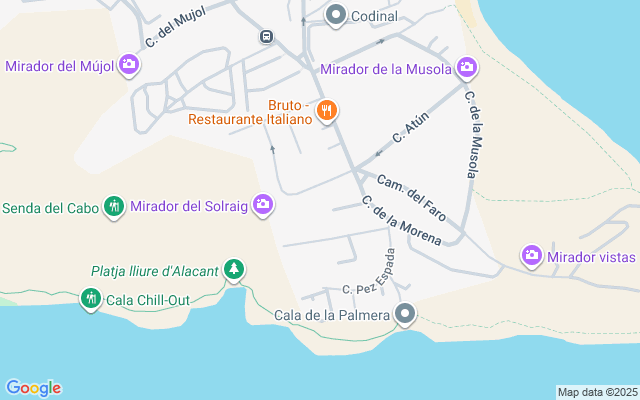Image resolution: width=640 pixels, height=400 pixels.
Task: Select the Mirador del Mújol viewpoint pin
Action: click(129, 66)
